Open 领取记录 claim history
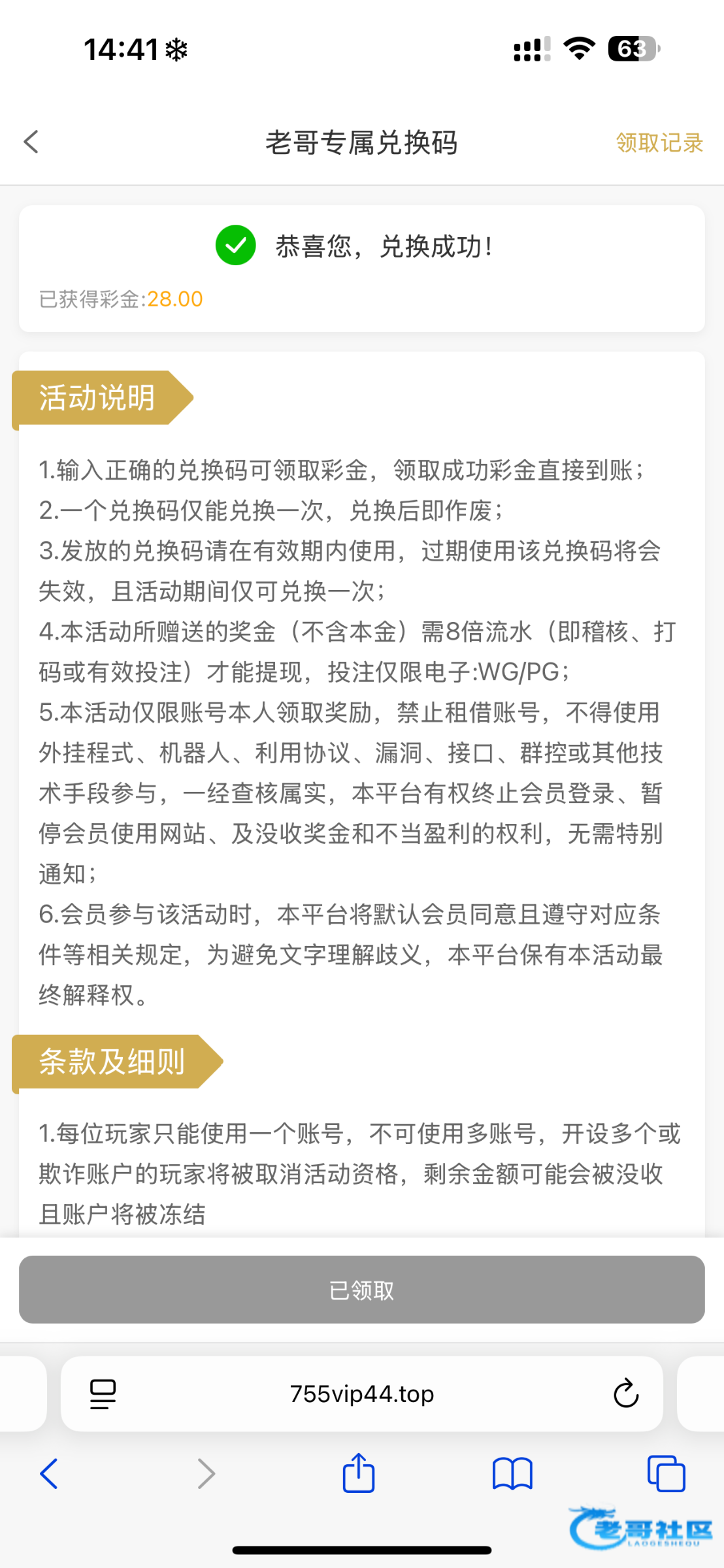724x1568 pixels. 659,142
